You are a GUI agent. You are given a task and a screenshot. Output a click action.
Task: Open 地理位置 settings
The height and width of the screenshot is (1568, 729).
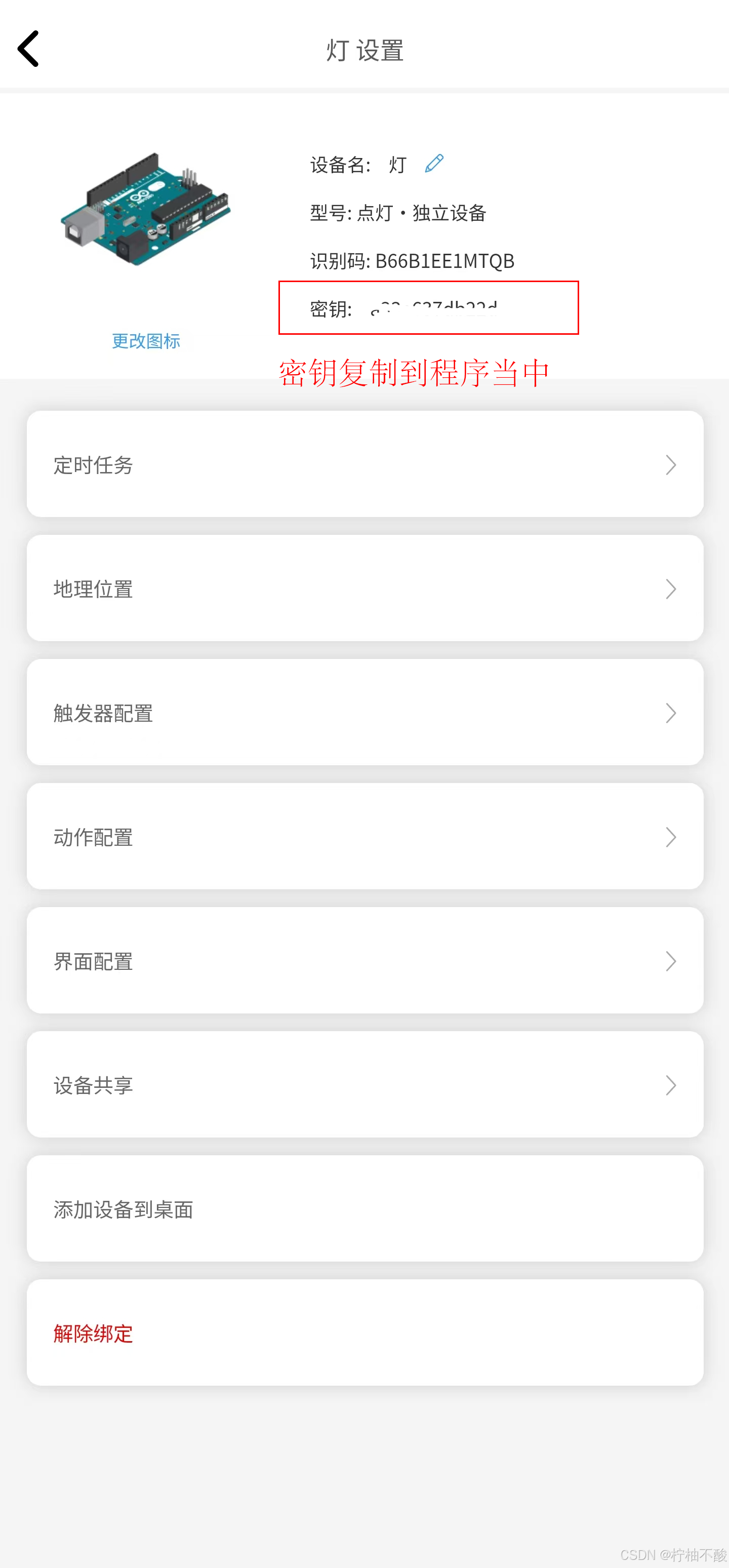(x=365, y=588)
